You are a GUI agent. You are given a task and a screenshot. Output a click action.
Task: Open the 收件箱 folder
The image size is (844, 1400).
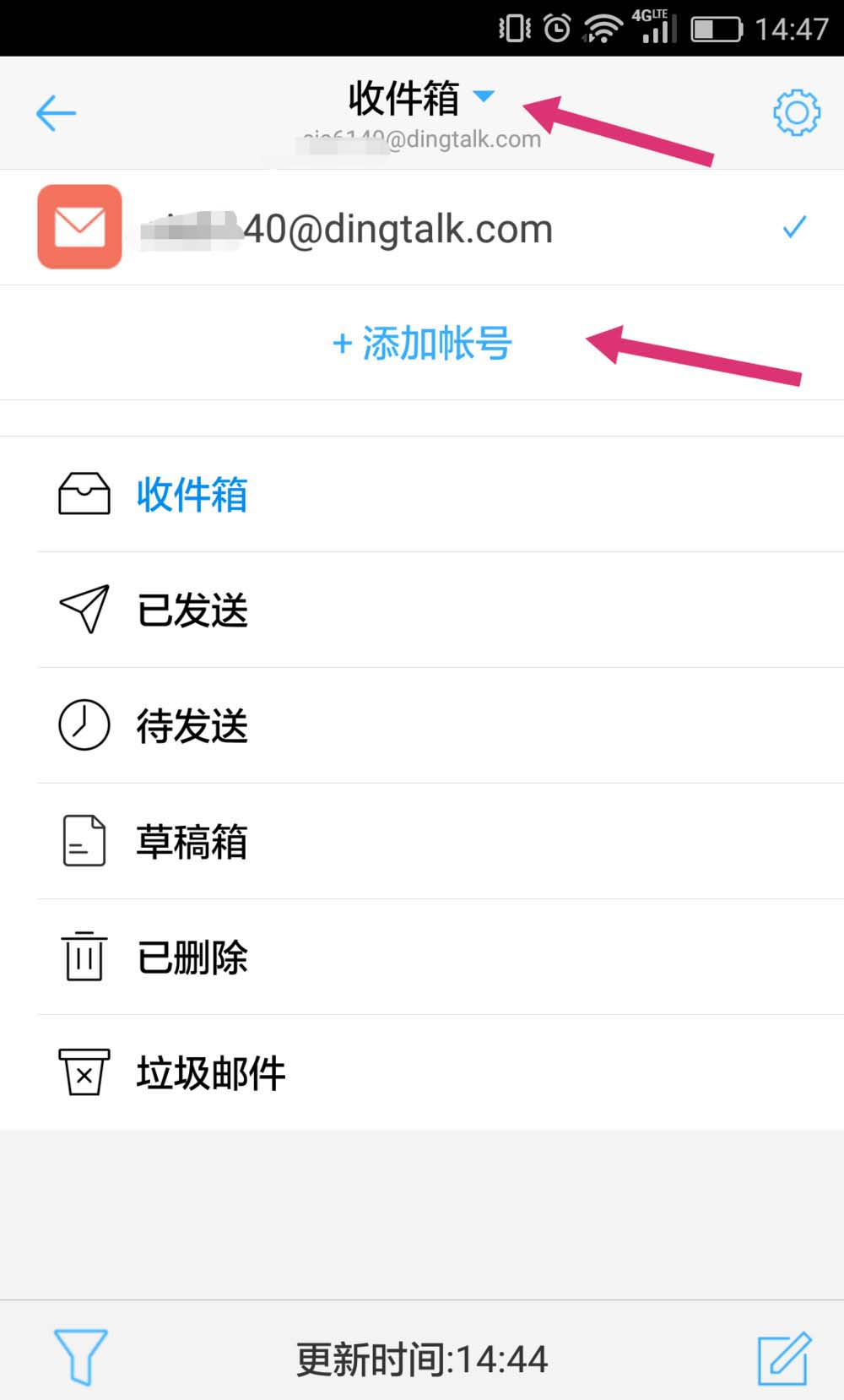coord(192,494)
